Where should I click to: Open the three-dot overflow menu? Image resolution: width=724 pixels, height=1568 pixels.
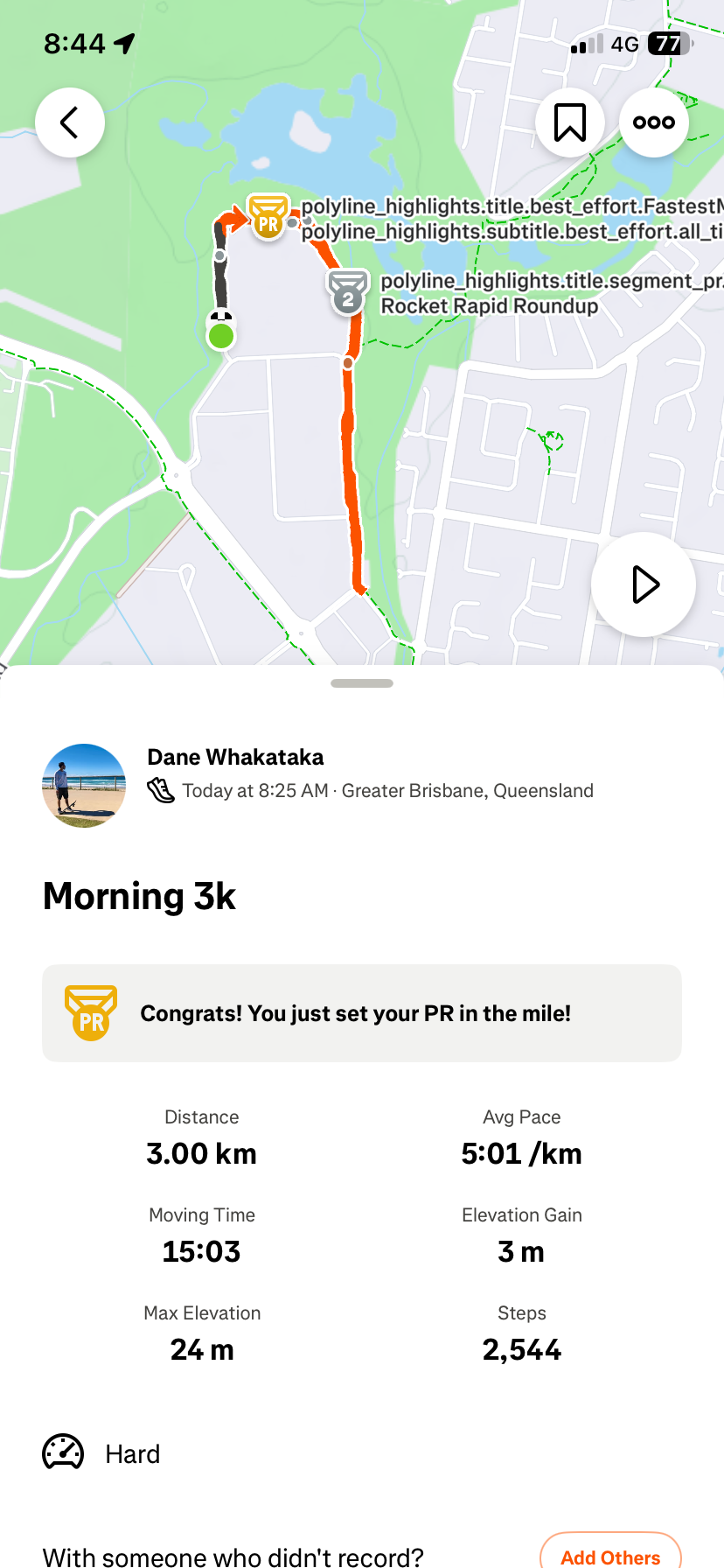pyautogui.click(x=654, y=122)
